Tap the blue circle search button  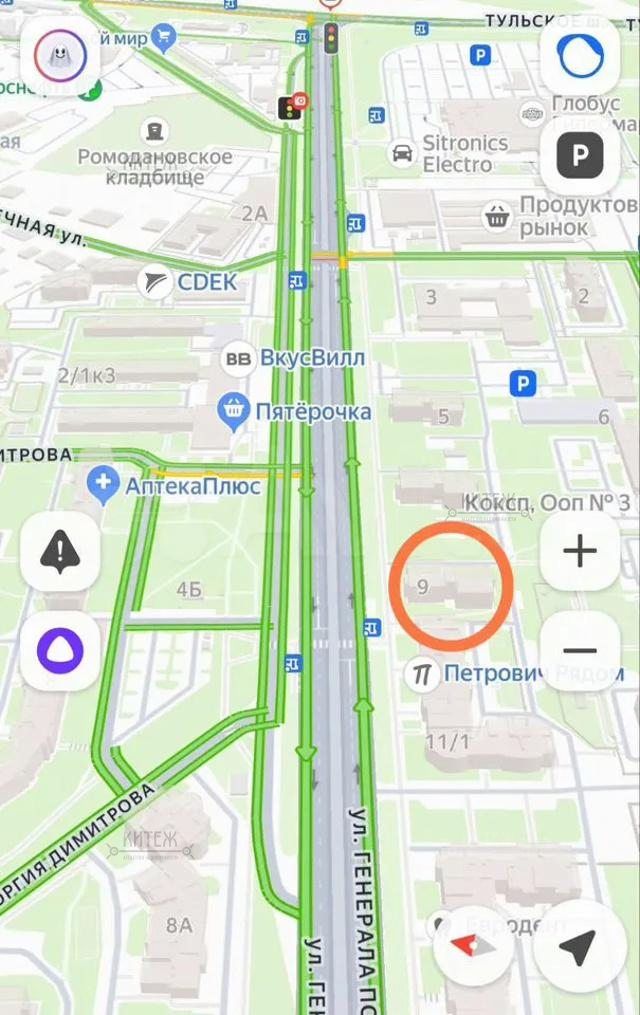[580, 57]
